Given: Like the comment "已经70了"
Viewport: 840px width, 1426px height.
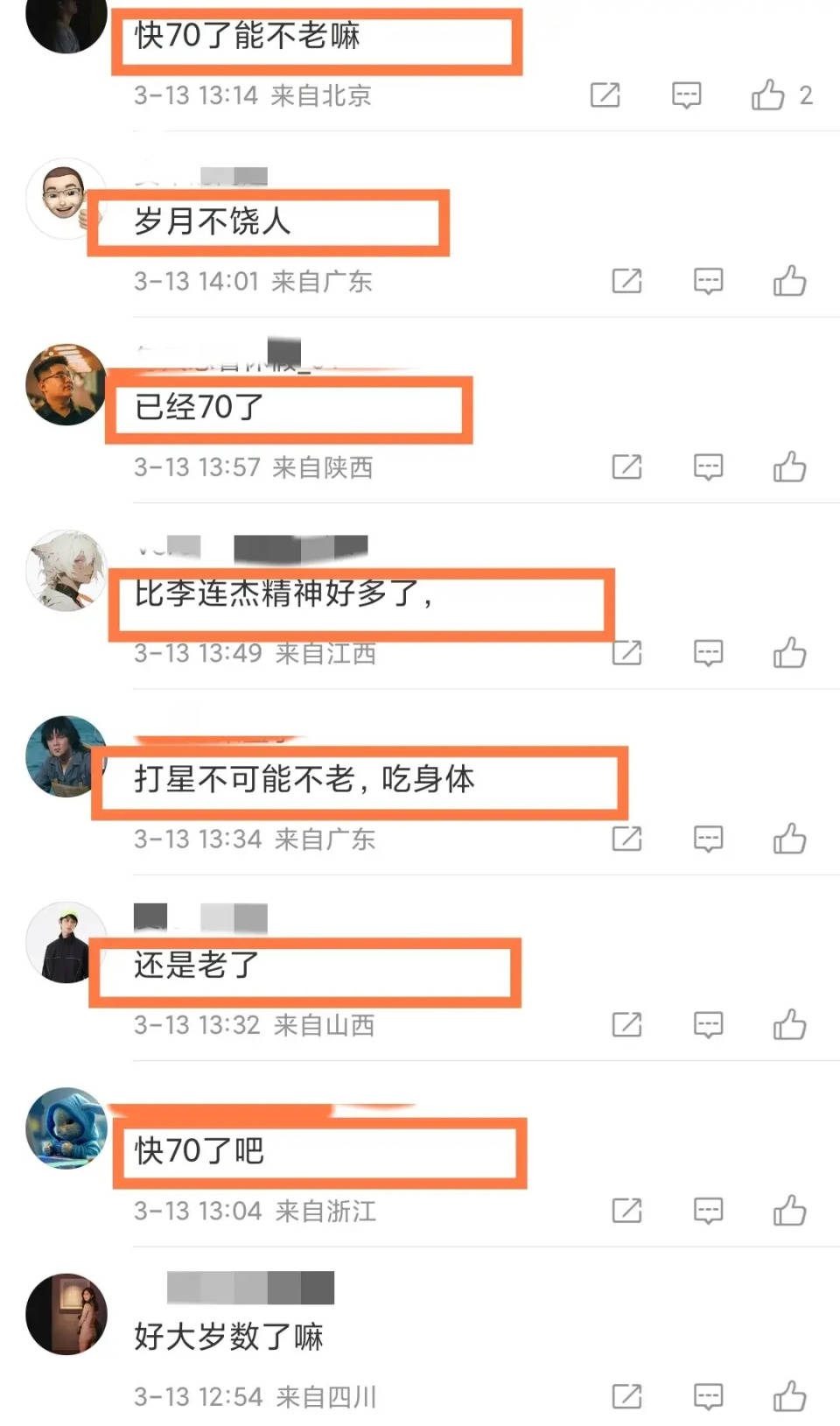Looking at the screenshot, I should [x=789, y=467].
